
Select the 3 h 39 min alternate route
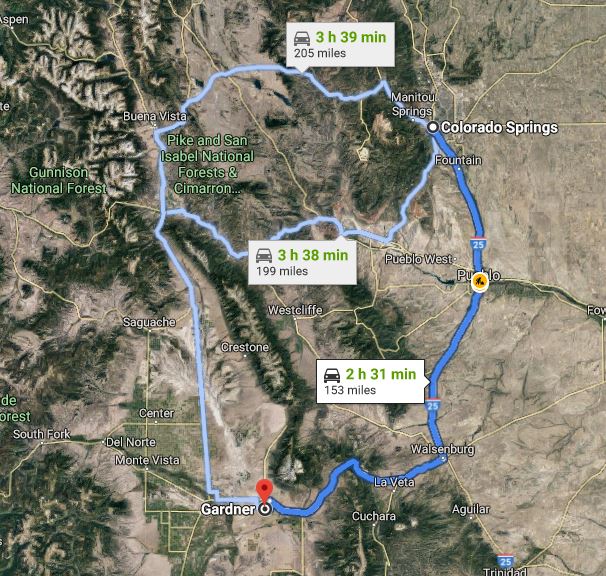(340, 43)
